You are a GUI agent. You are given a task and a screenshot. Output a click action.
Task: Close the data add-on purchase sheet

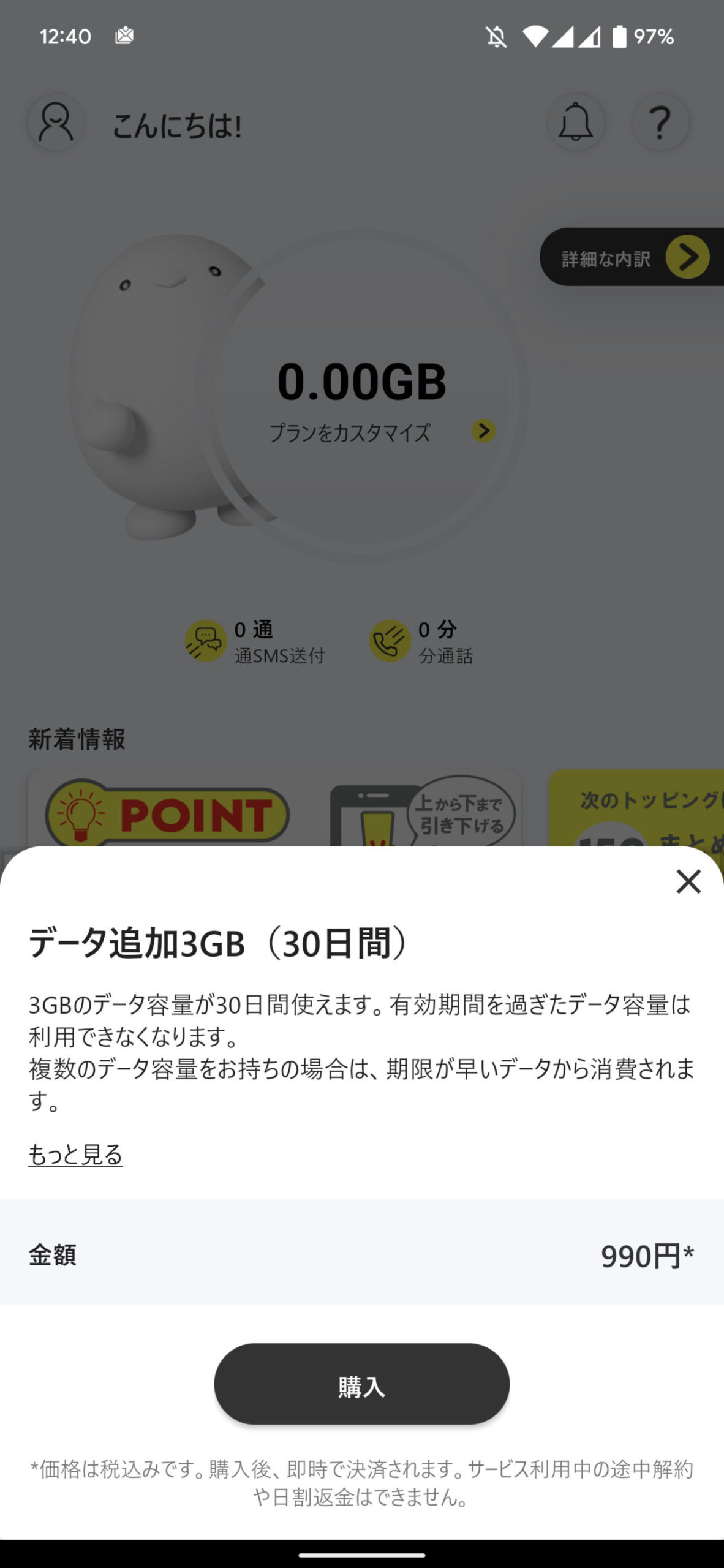tap(688, 881)
